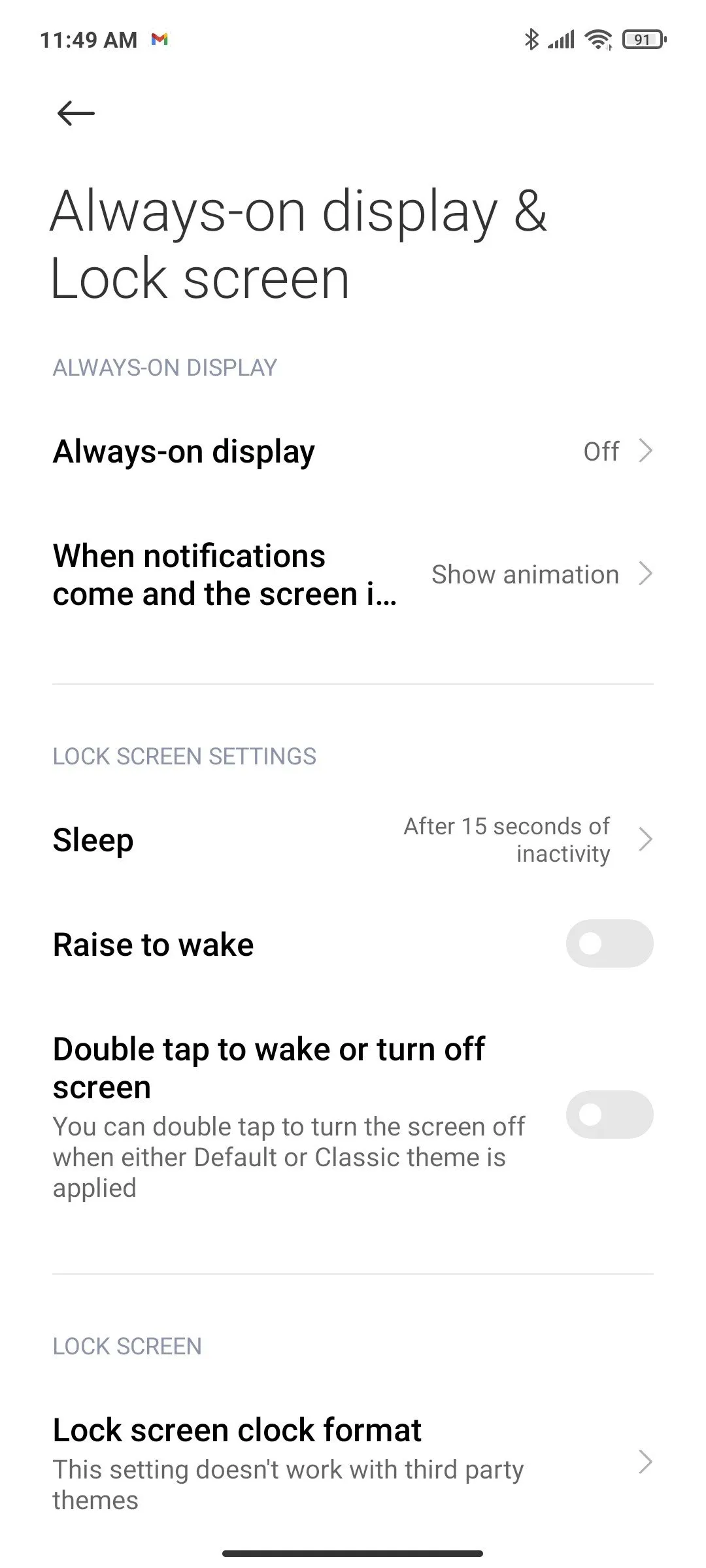This screenshot has width=706, height=1568.
Task: Enable the Raise to wake switch
Action: click(x=609, y=944)
